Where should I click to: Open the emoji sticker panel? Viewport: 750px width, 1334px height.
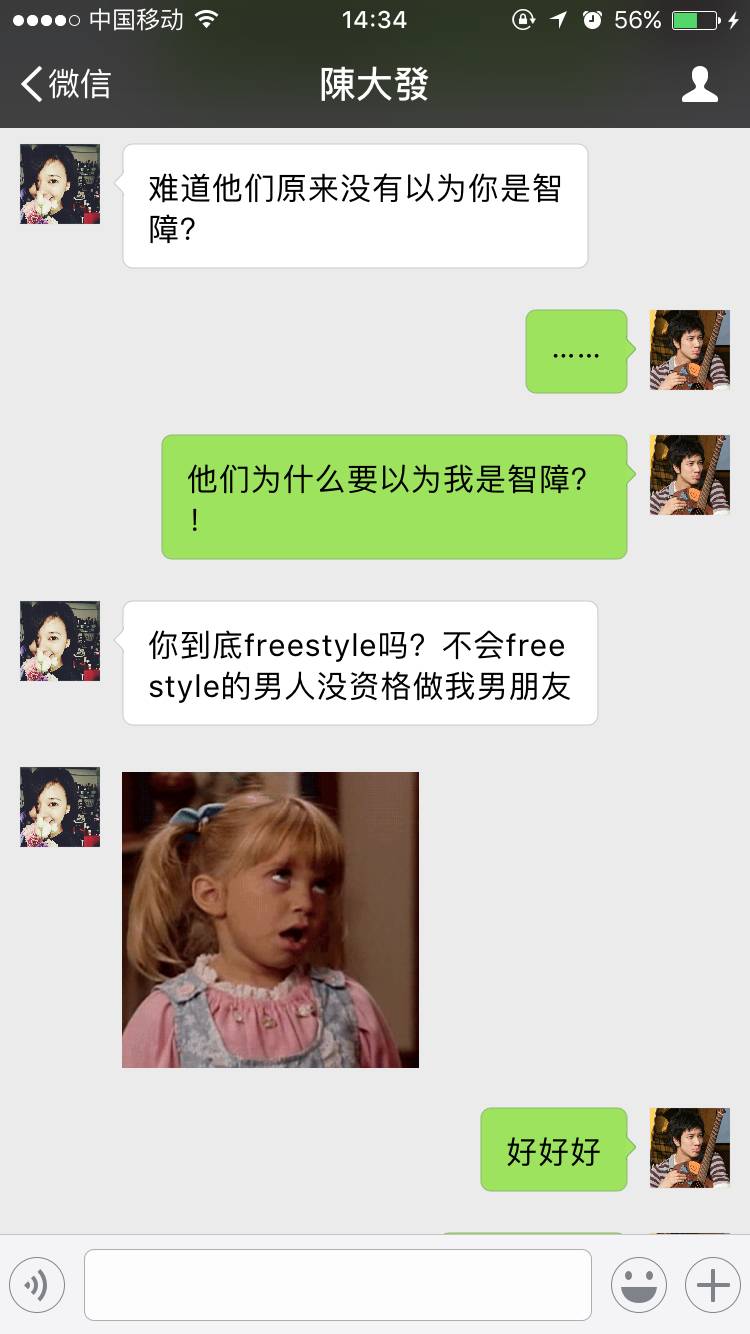(638, 1284)
